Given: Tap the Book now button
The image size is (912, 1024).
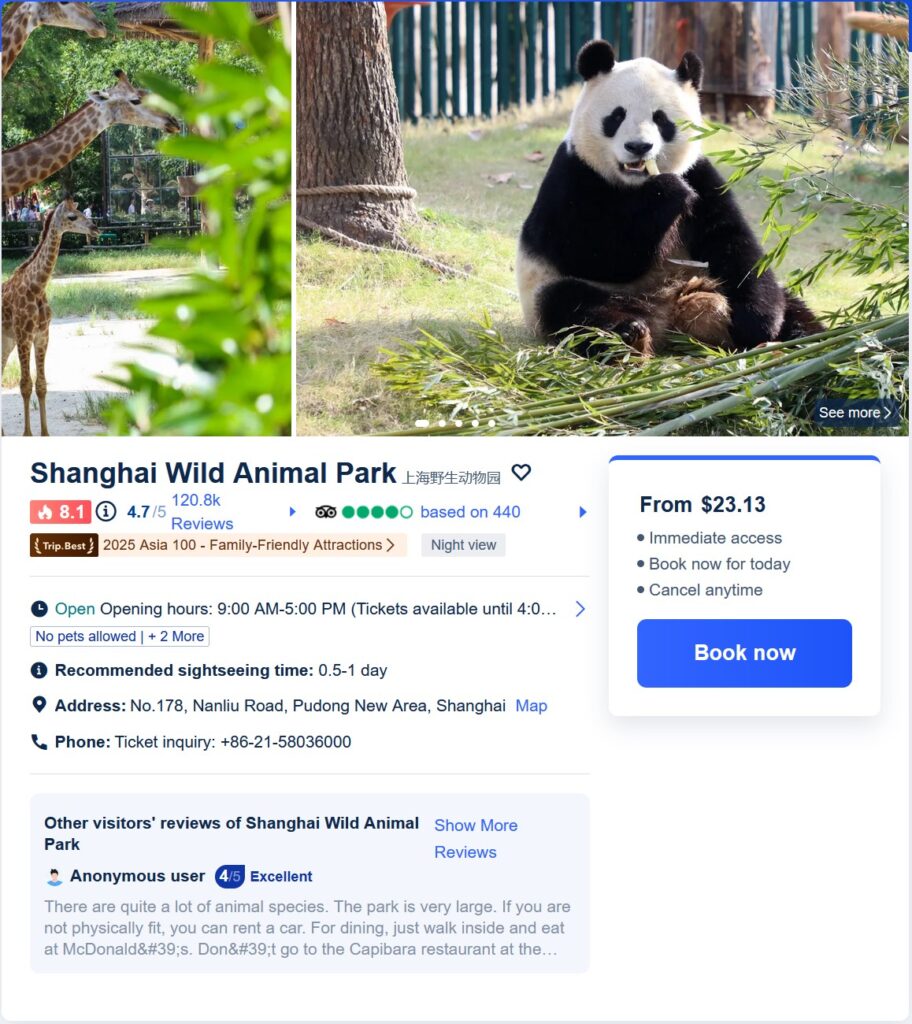Looking at the screenshot, I should click(x=744, y=653).
